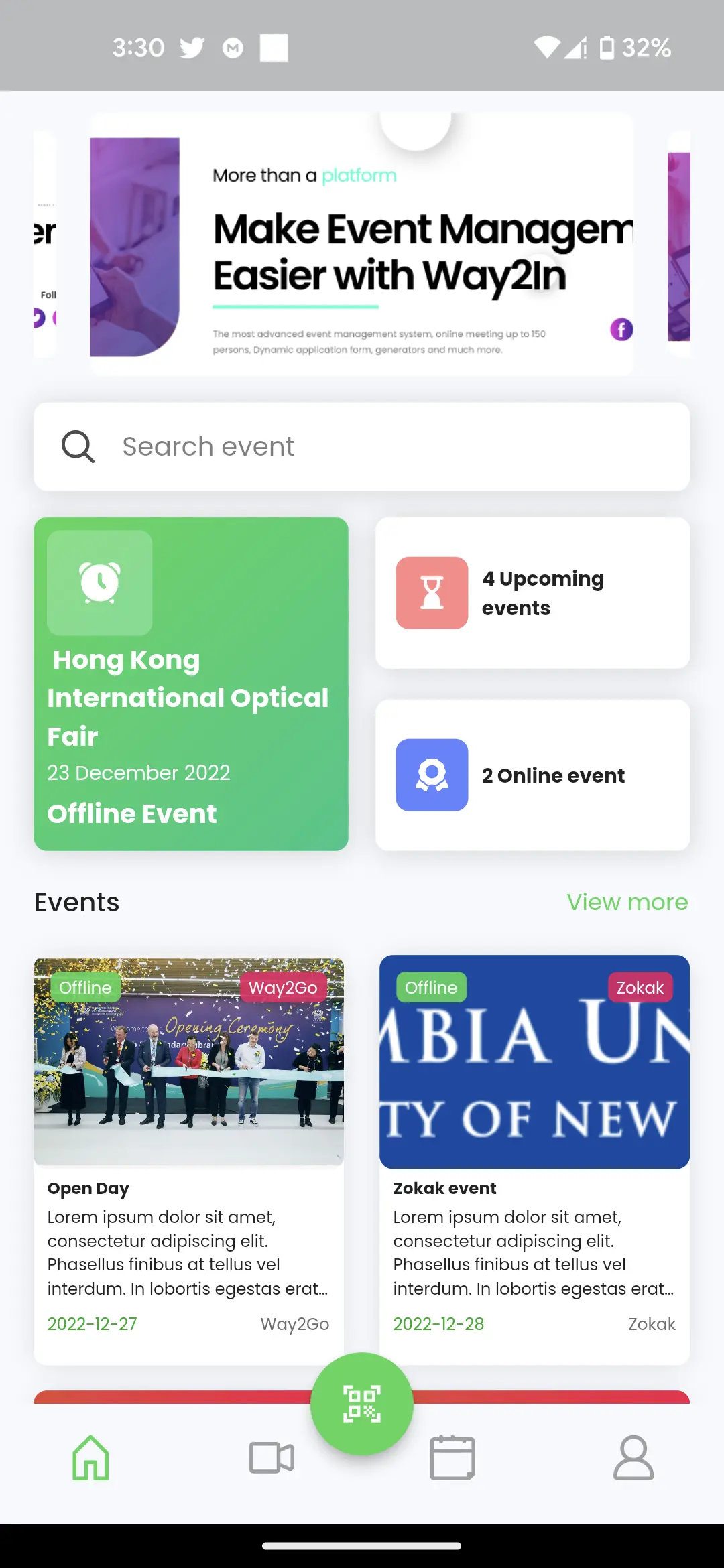Select the Way2Go tag on Open Day
This screenshot has width=724, height=1568.
284,987
